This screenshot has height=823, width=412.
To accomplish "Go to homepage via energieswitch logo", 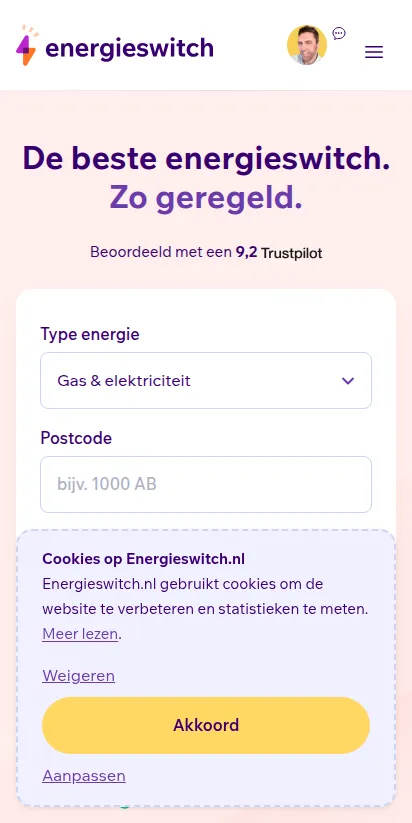I will pyautogui.click(x=115, y=46).
